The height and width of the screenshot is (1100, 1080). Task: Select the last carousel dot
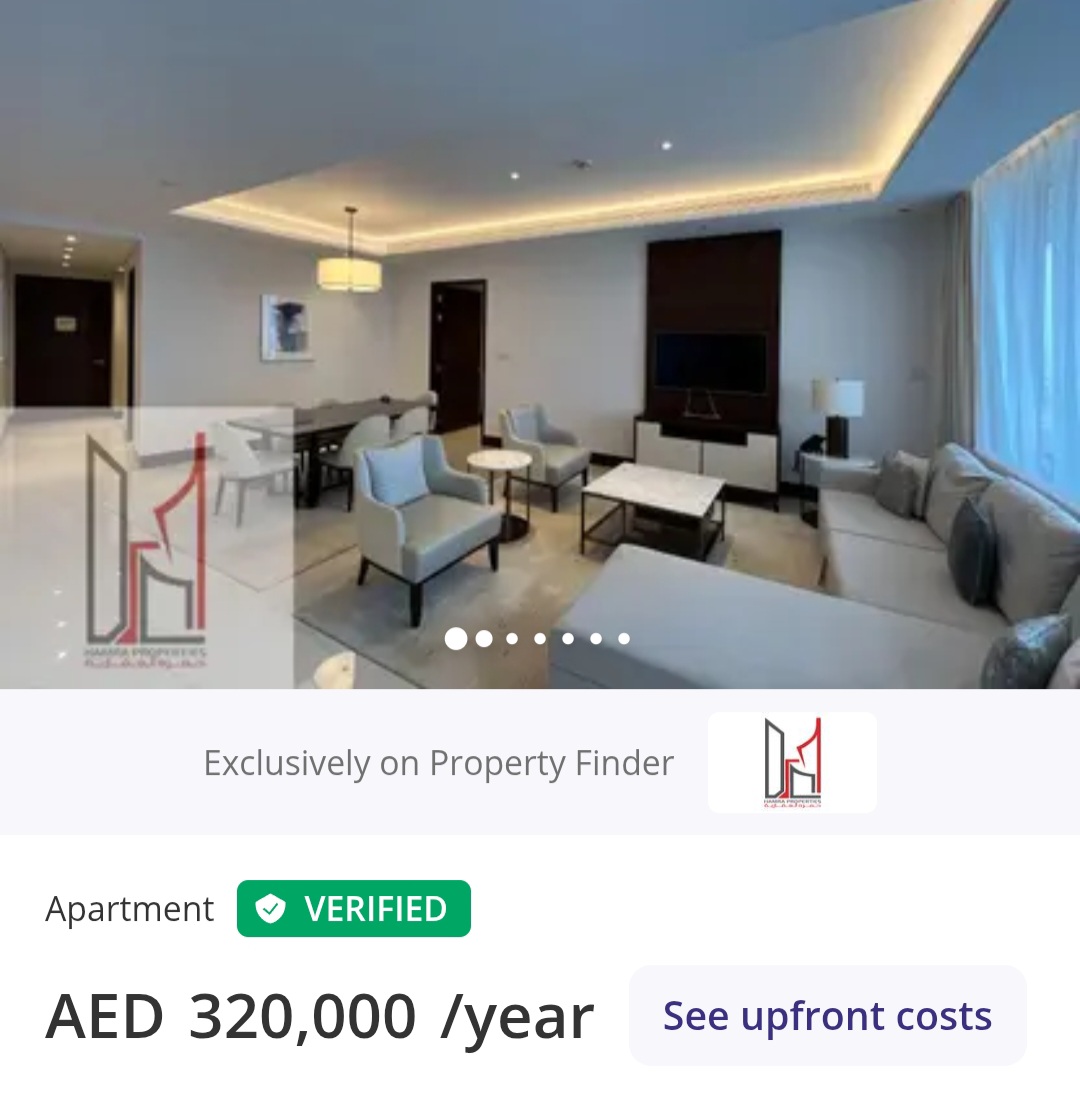click(623, 637)
